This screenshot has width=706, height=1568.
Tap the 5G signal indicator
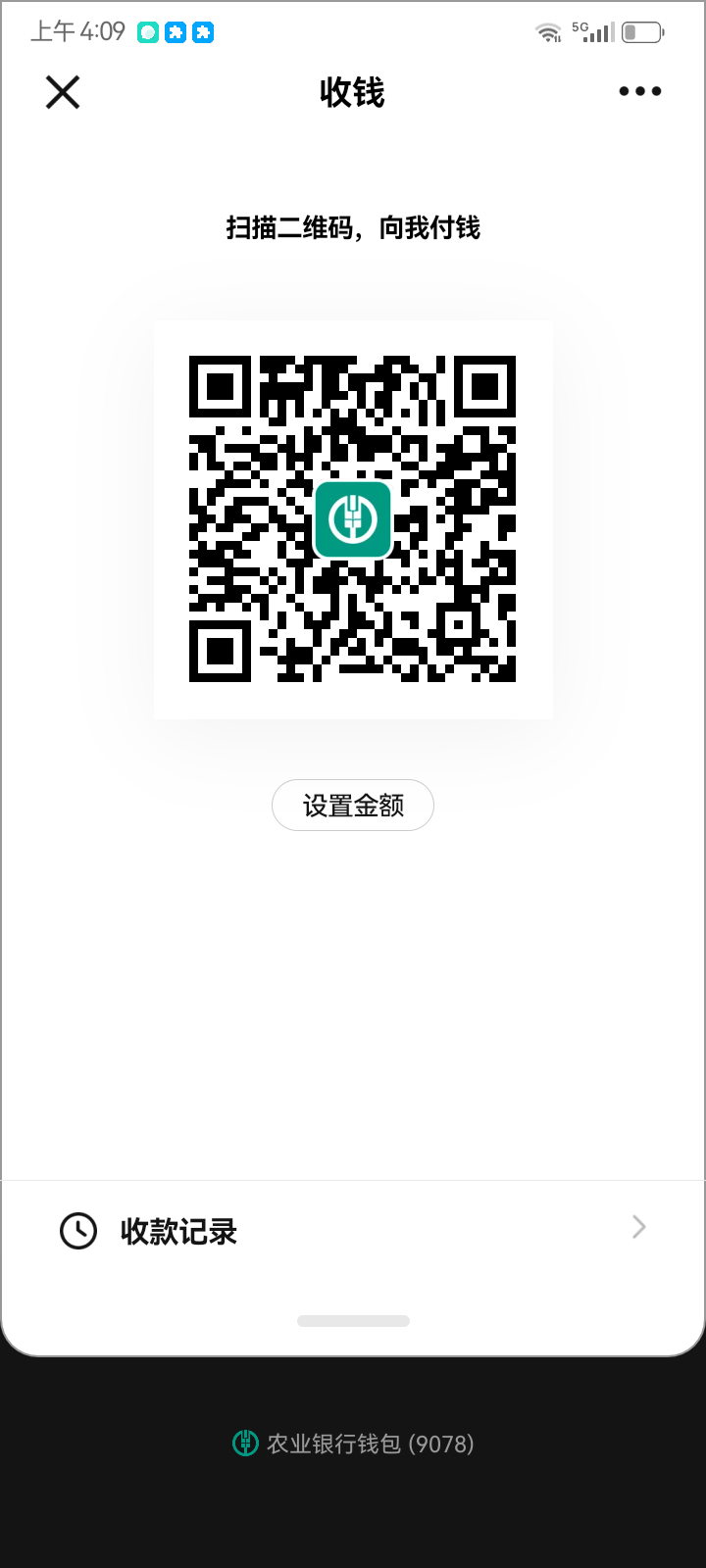[594, 30]
